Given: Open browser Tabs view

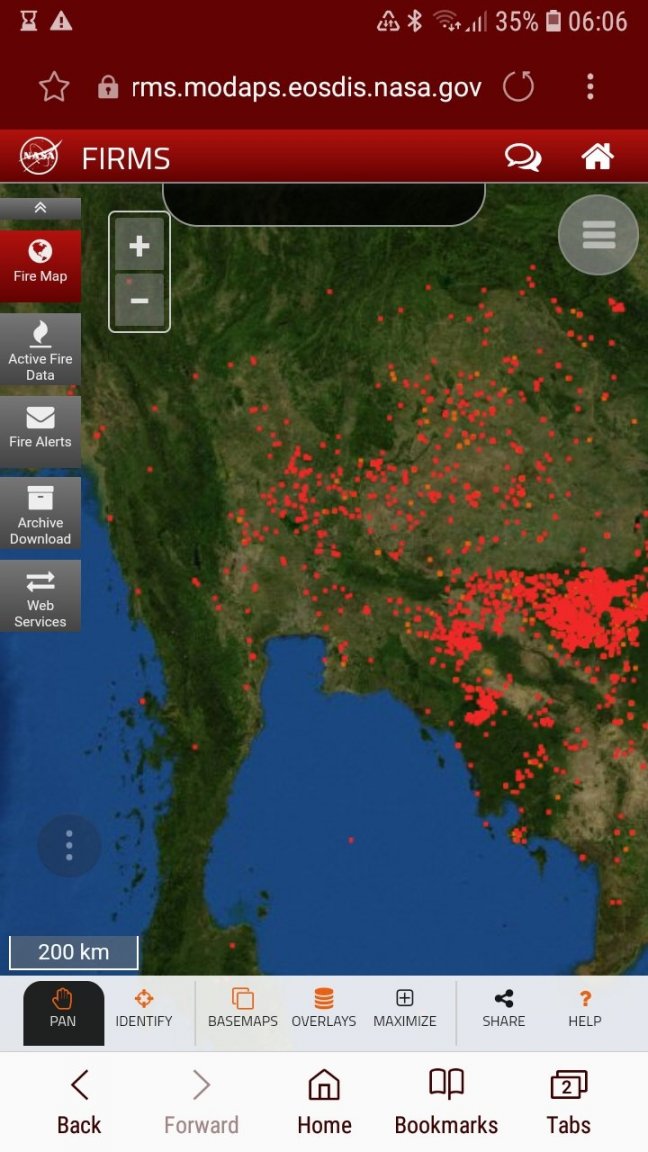Looking at the screenshot, I should 568,1101.
